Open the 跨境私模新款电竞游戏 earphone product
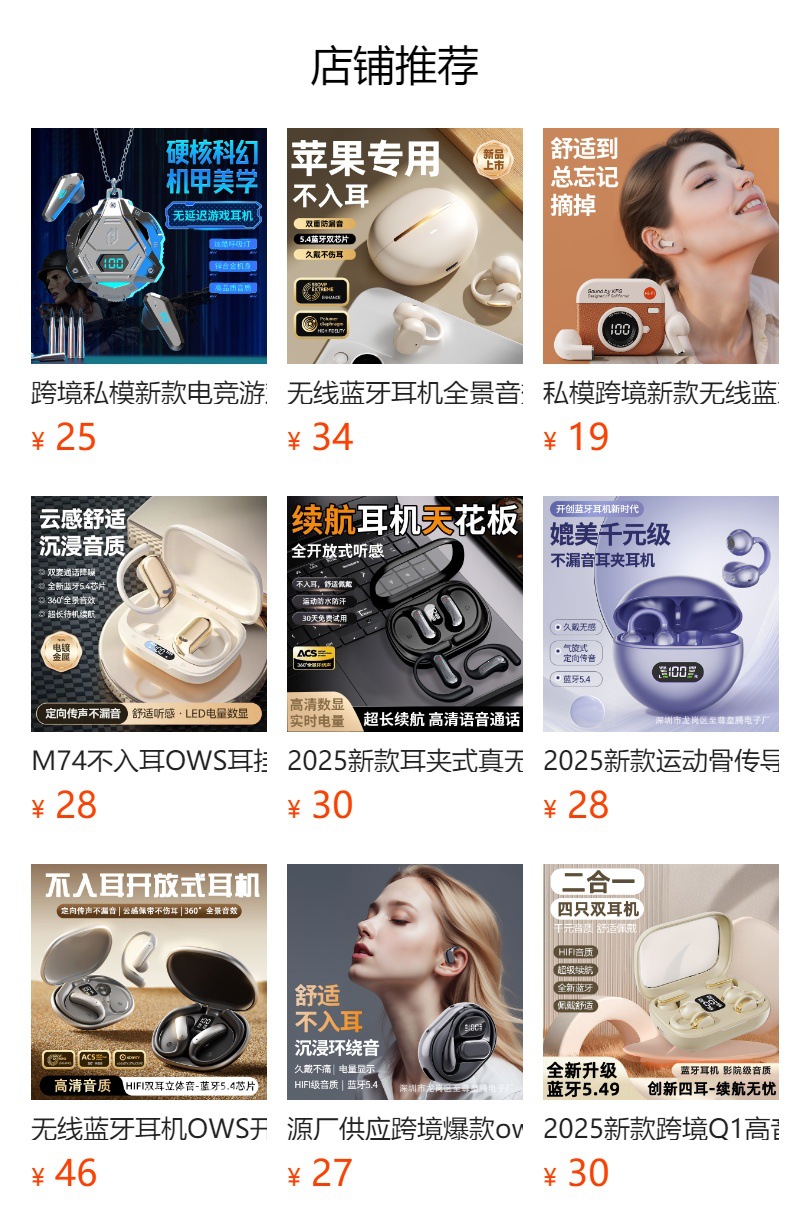 [x=149, y=246]
